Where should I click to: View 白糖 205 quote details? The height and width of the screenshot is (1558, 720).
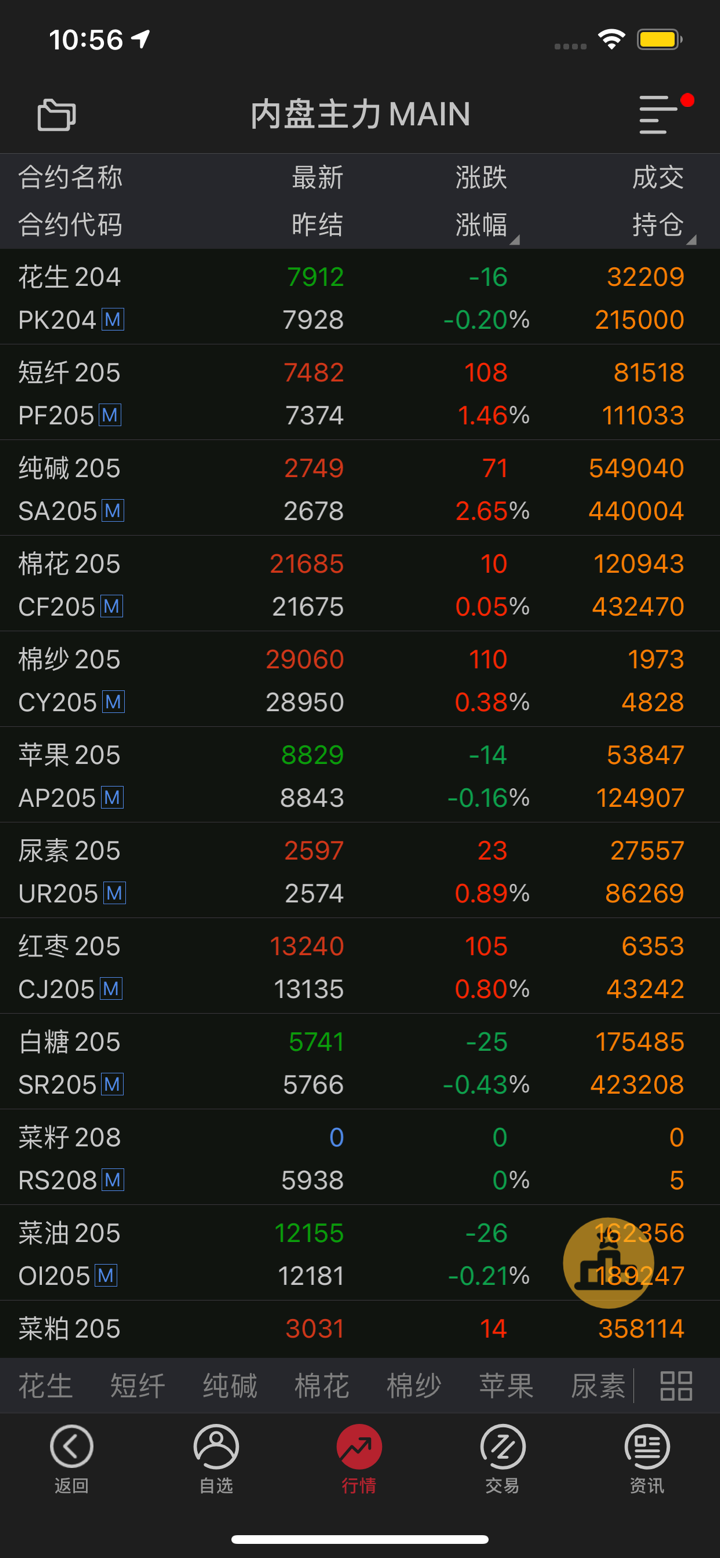point(360,1062)
